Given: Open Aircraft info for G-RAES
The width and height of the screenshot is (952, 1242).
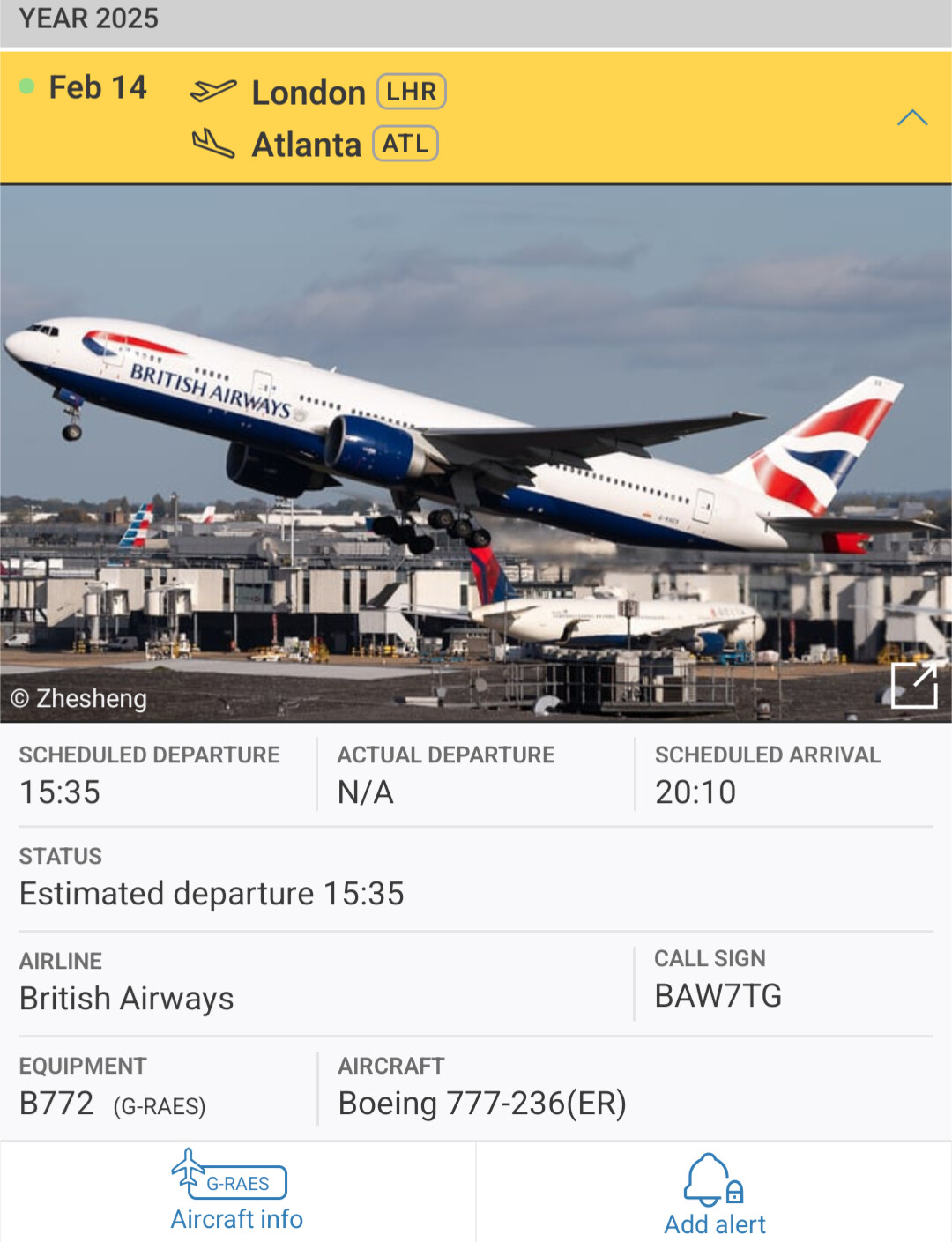Looking at the screenshot, I should coord(237,1191).
